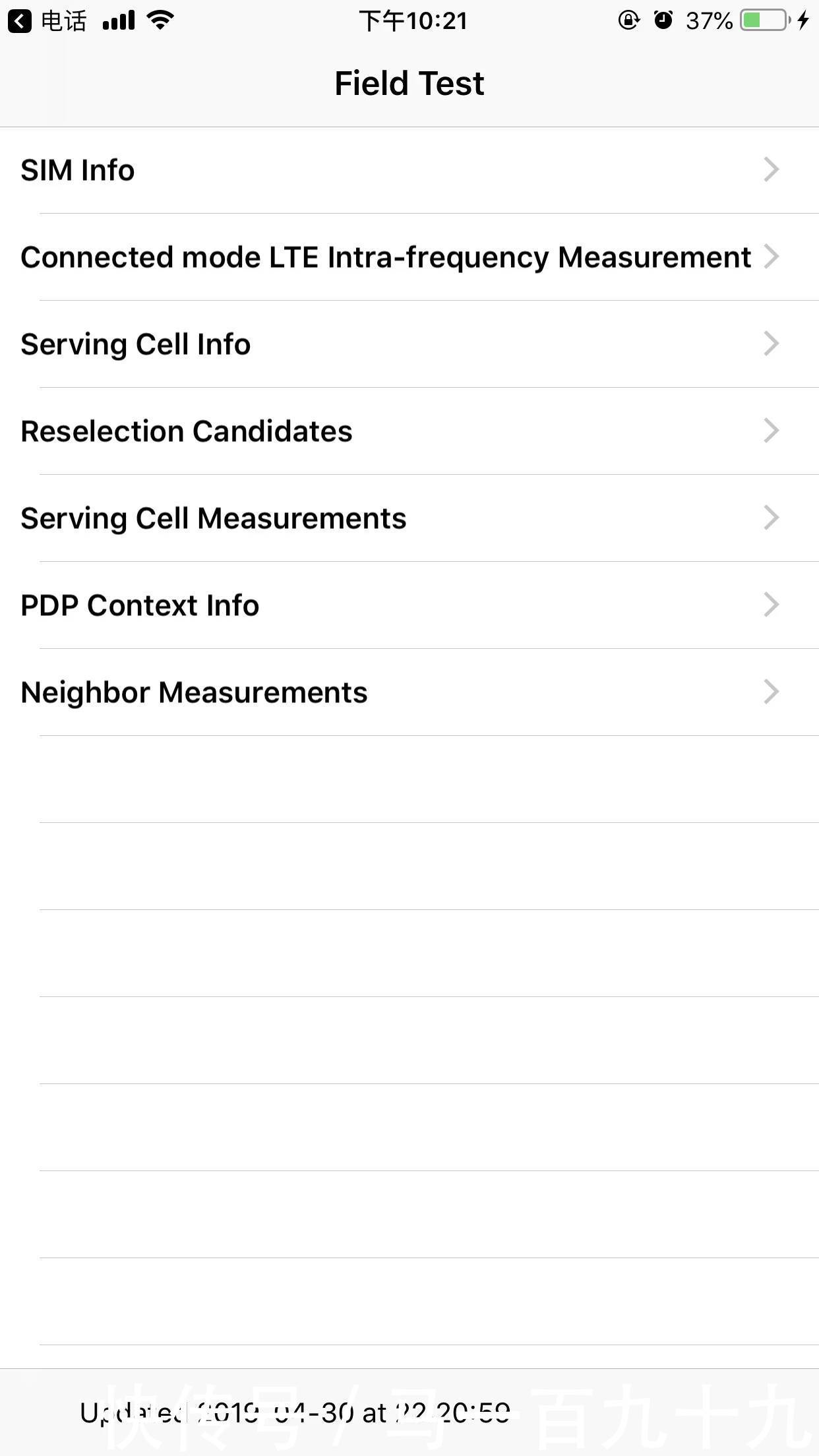Tap the back chevron beside 电话
The height and width of the screenshot is (1456, 819).
(18, 20)
